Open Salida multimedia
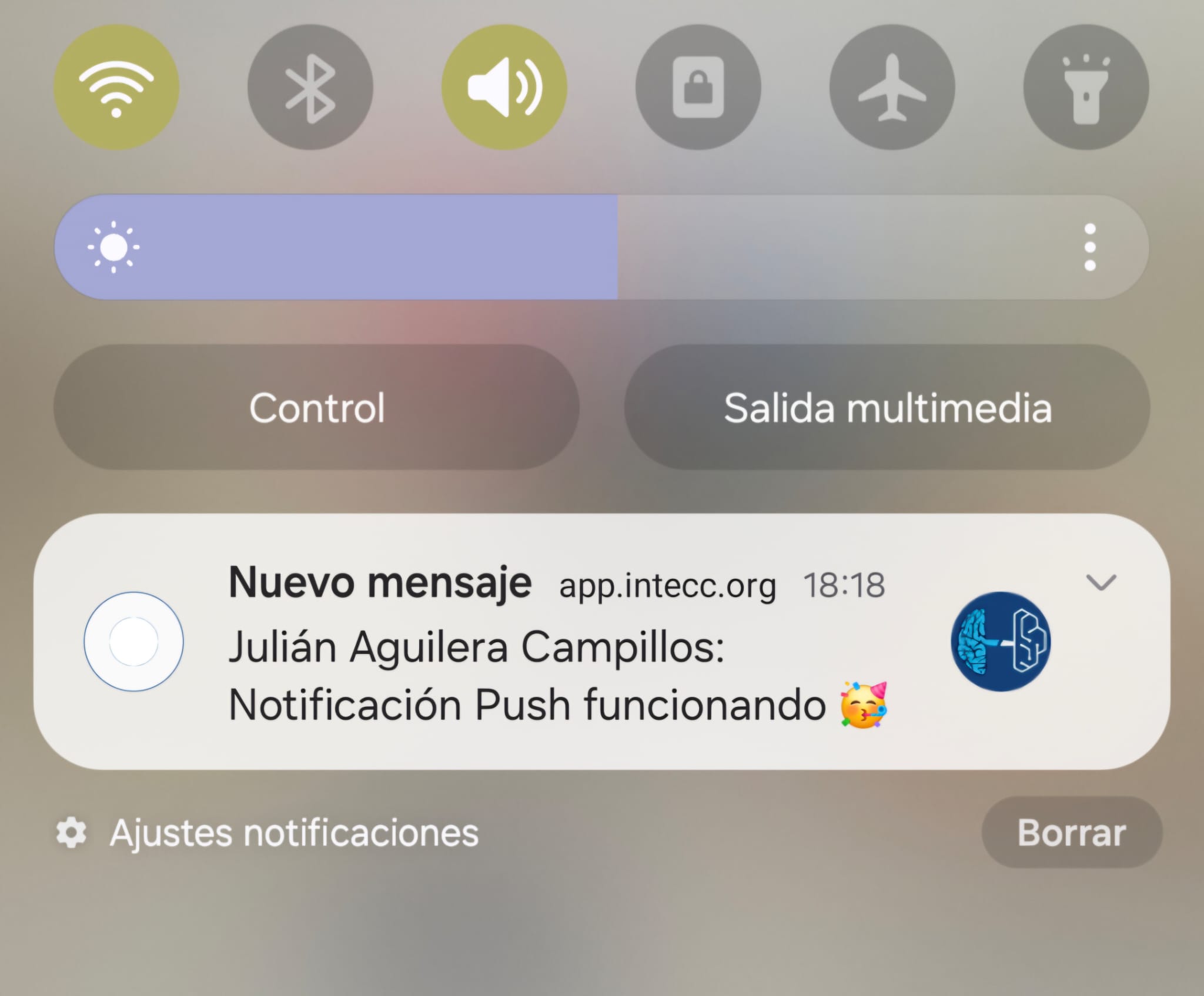This screenshot has width=1204, height=996. point(887,407)
